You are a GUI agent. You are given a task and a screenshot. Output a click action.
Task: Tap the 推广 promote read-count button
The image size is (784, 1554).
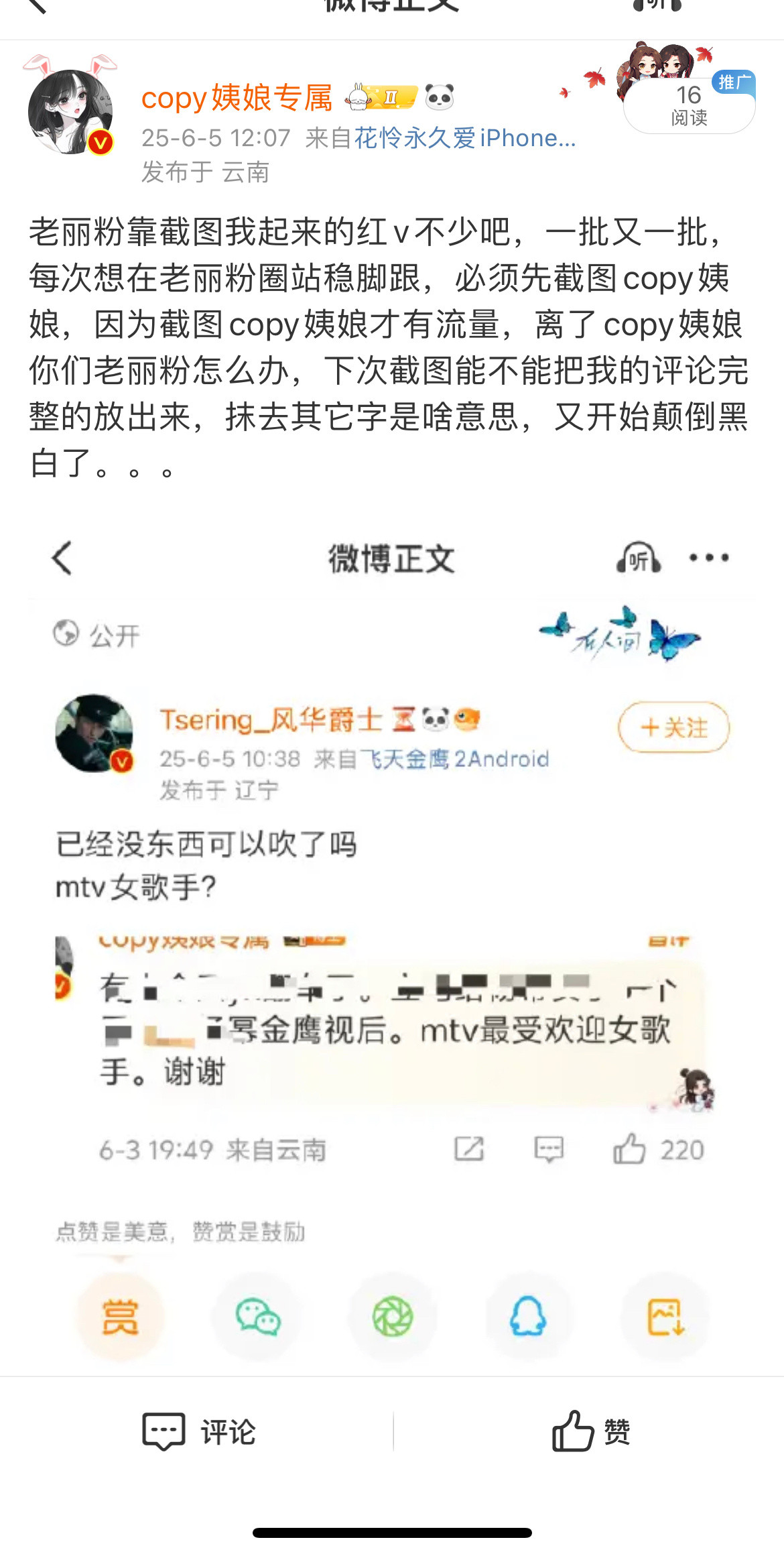(x=689, y=105)
